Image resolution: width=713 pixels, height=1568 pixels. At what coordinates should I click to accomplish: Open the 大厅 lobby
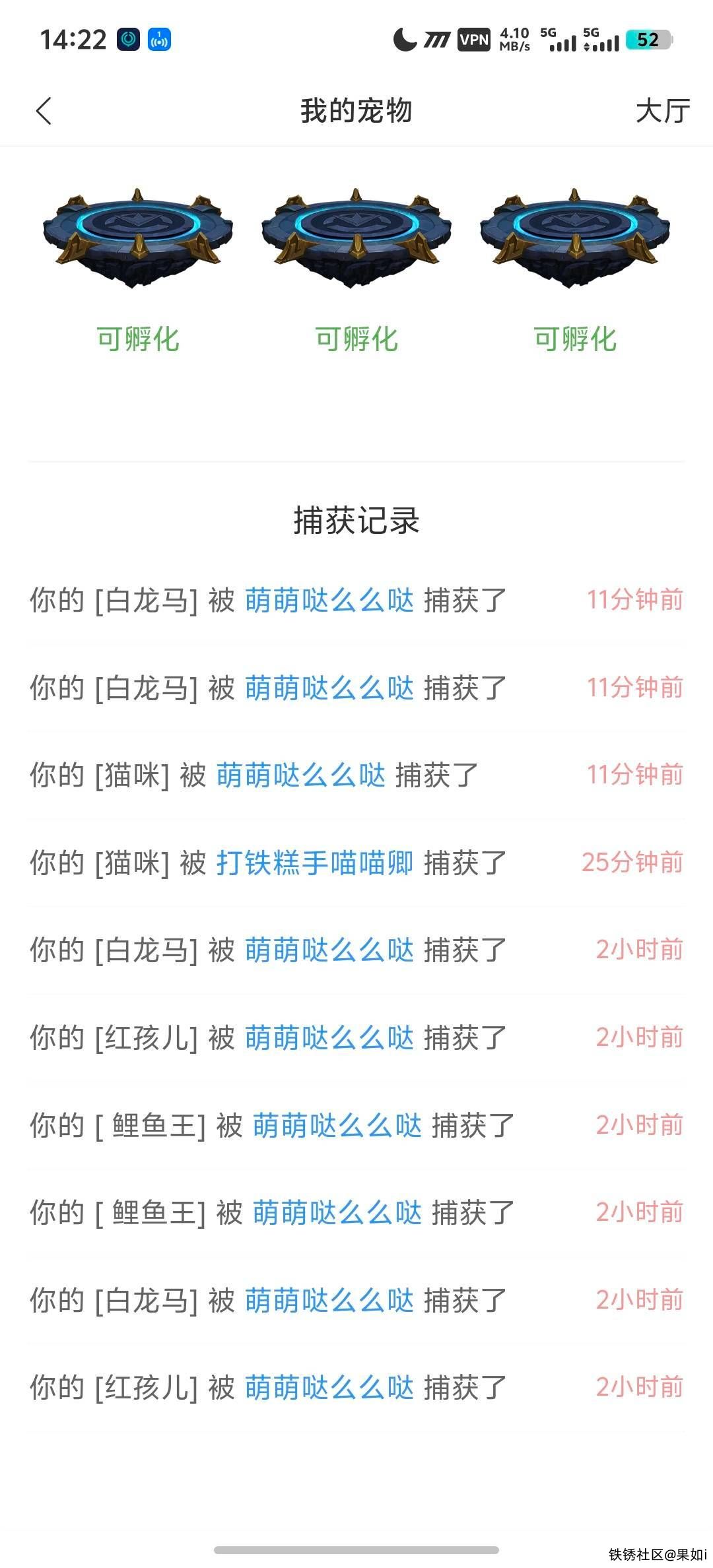pos(662,111)
